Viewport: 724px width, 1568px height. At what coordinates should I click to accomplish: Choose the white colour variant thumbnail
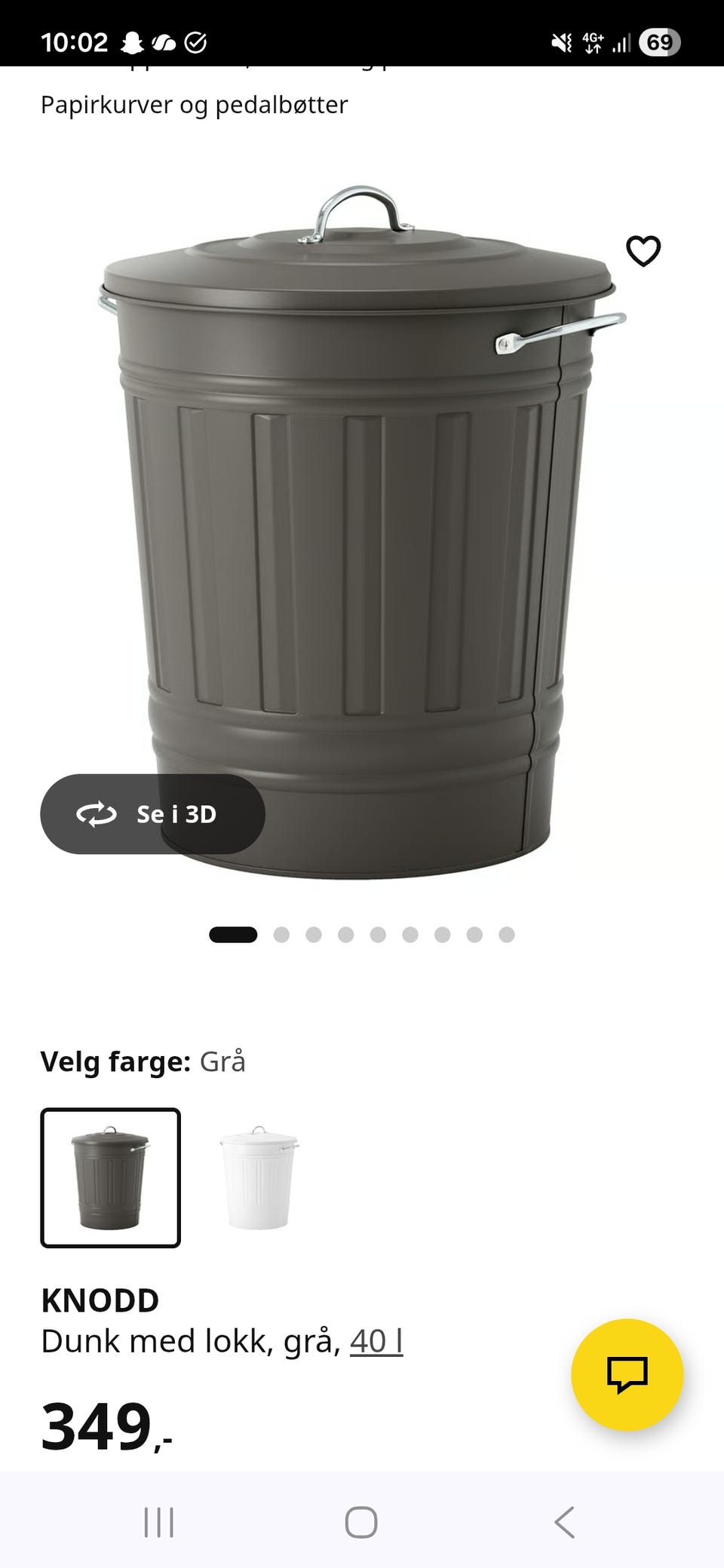coord(259,1178)
